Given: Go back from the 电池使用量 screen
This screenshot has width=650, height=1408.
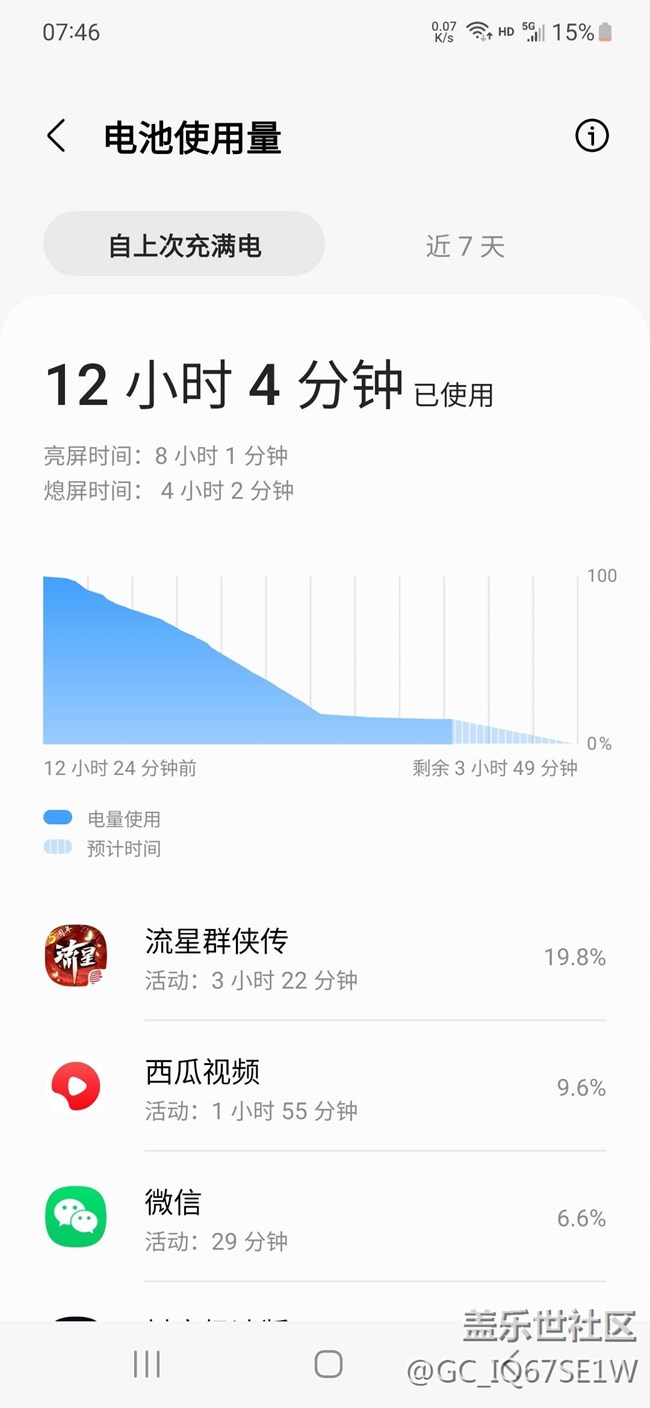Looking at the screenshot, I should [x=57, y=136].
